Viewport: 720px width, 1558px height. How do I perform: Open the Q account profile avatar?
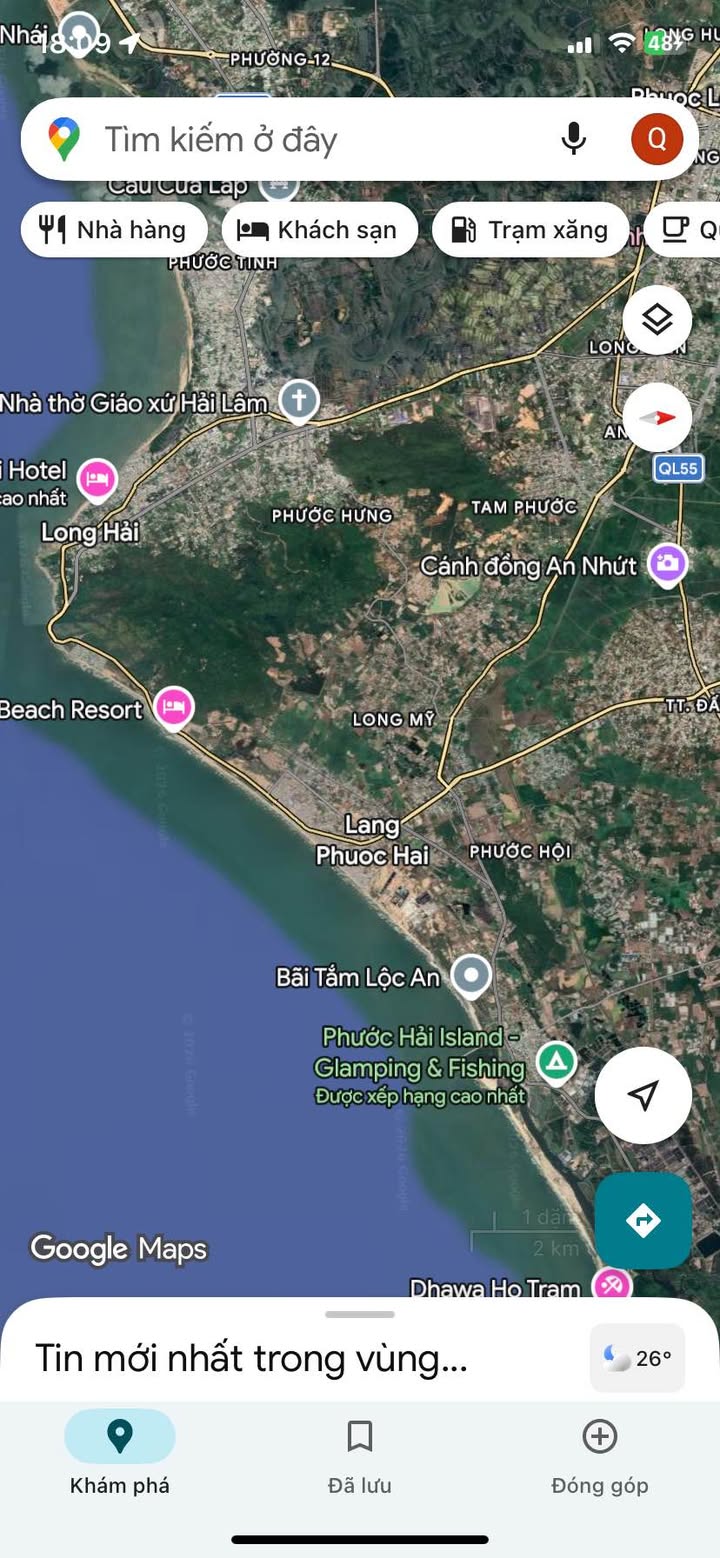click(x=657, y=139)
